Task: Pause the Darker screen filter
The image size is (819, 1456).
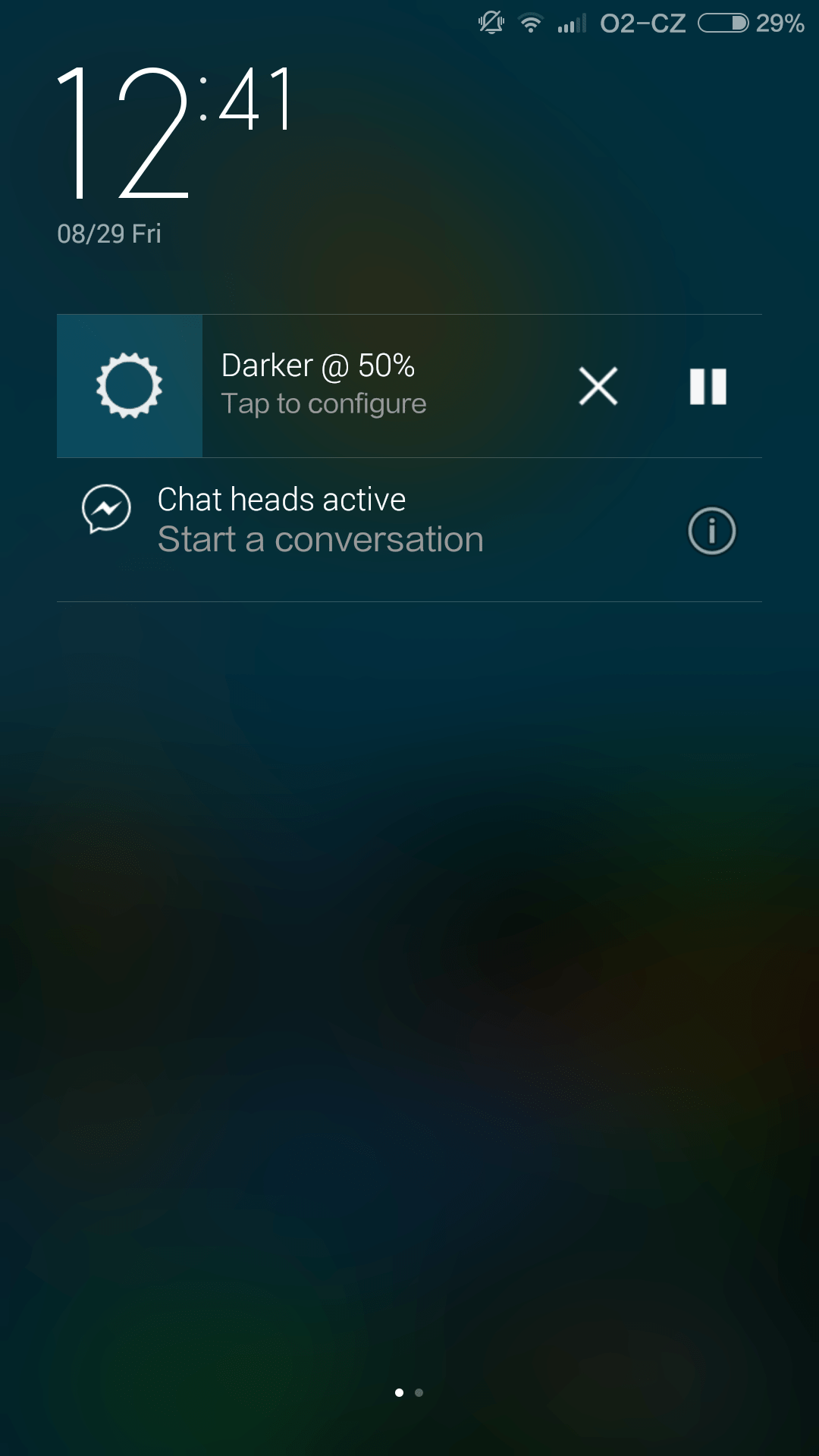Action: 708,387
